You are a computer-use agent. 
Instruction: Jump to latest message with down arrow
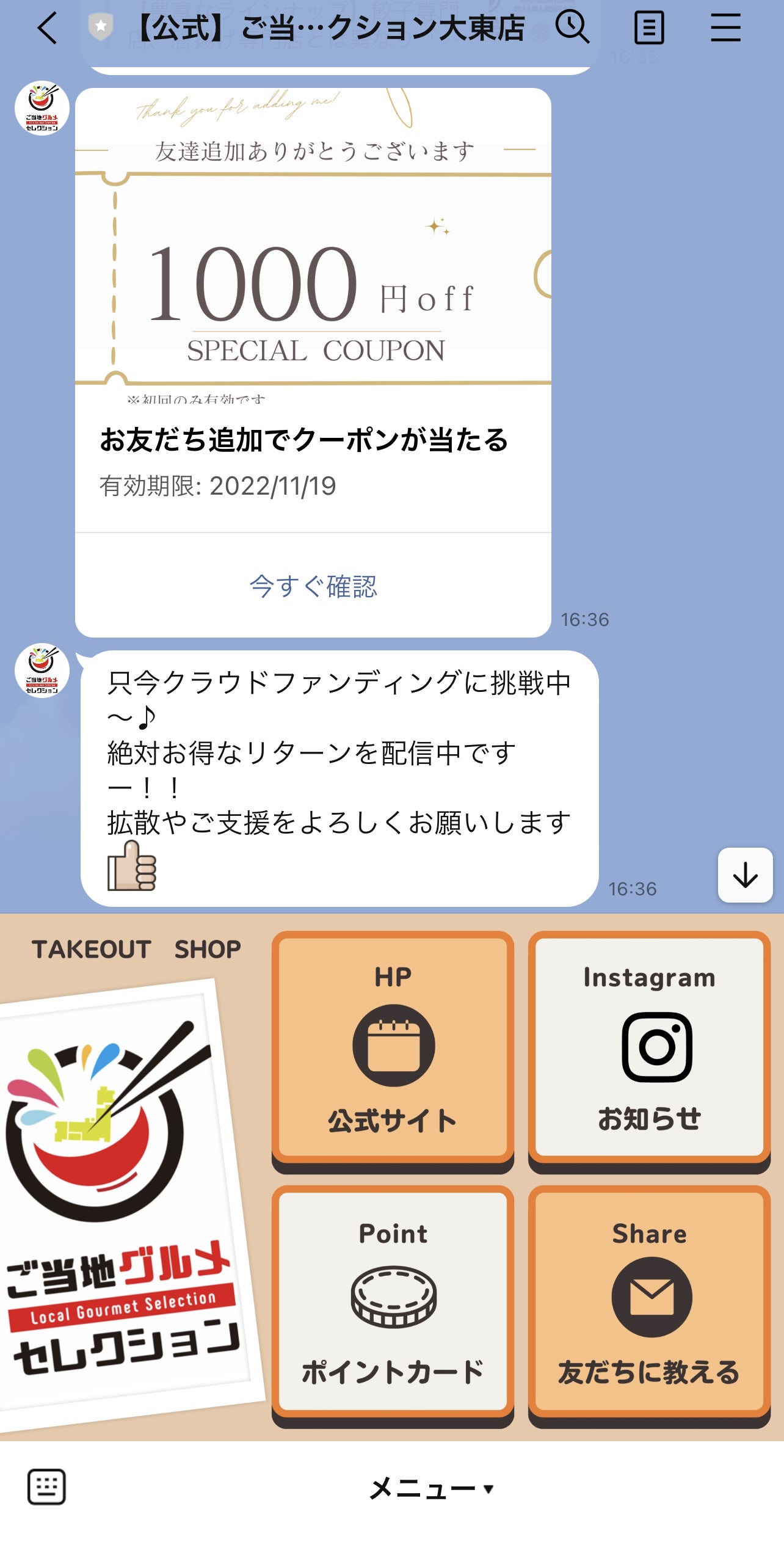[745, 875]
